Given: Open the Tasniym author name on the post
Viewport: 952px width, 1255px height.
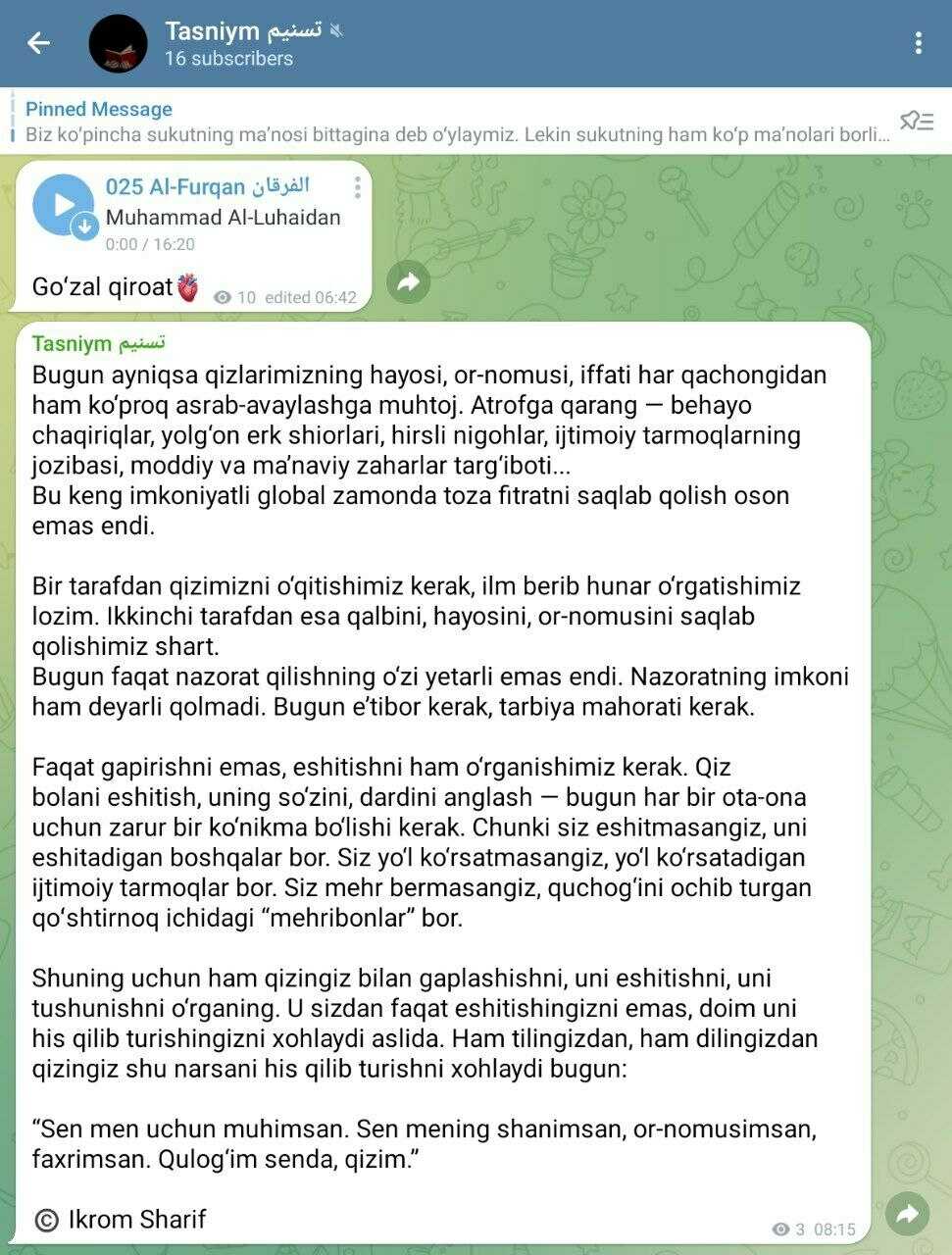Looking at the screenshot, I should 98,343.
